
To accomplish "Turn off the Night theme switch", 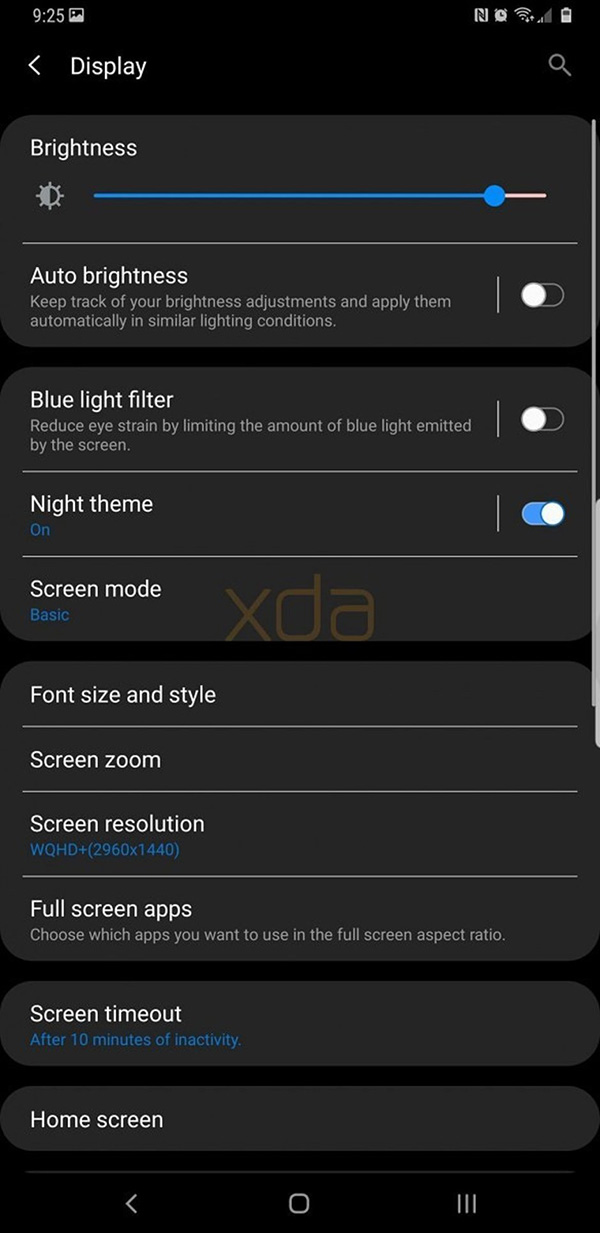I will tap(542, 514).
